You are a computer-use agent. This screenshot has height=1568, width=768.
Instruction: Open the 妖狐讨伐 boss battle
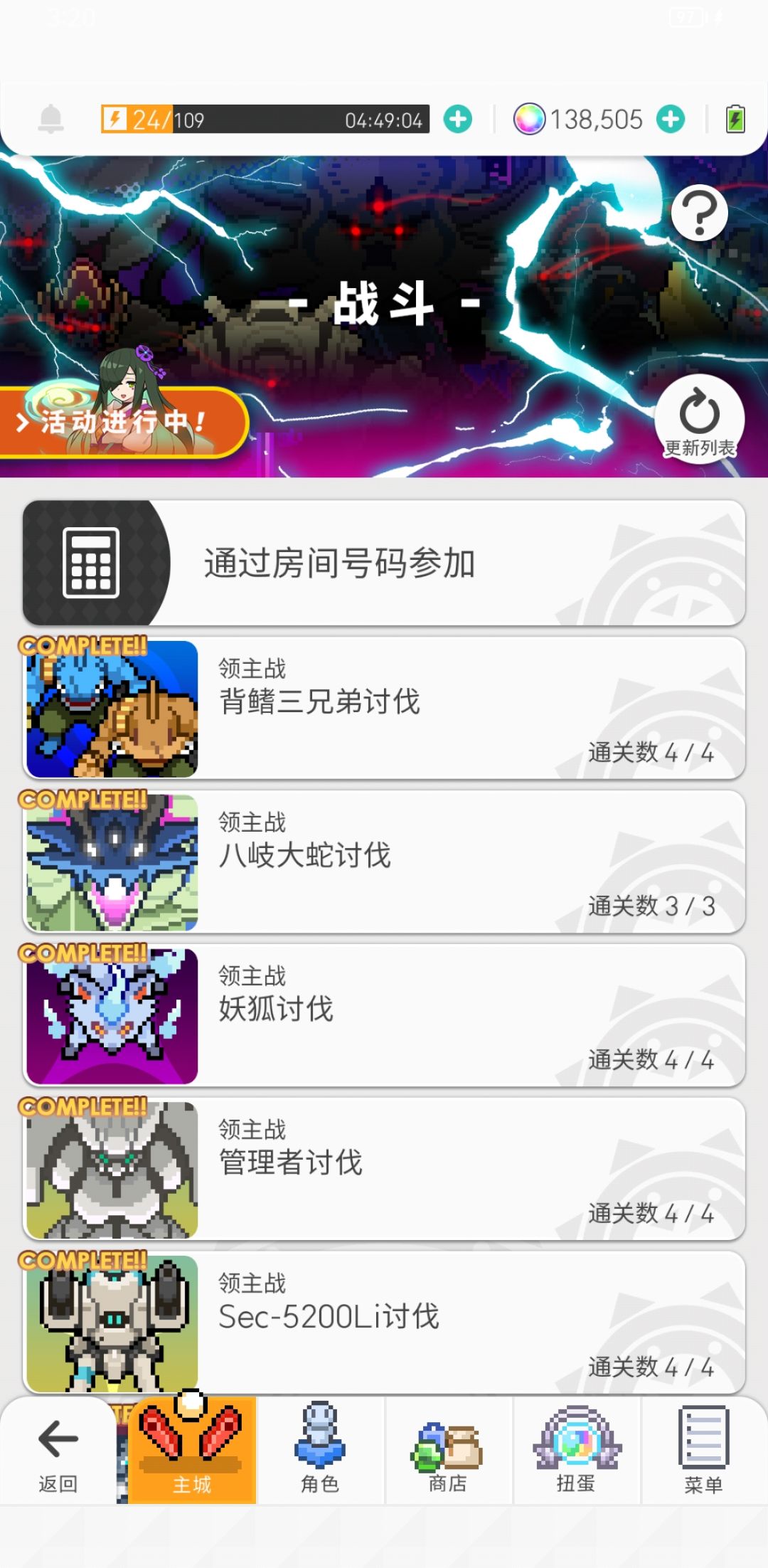click(x=384, y=1014)
